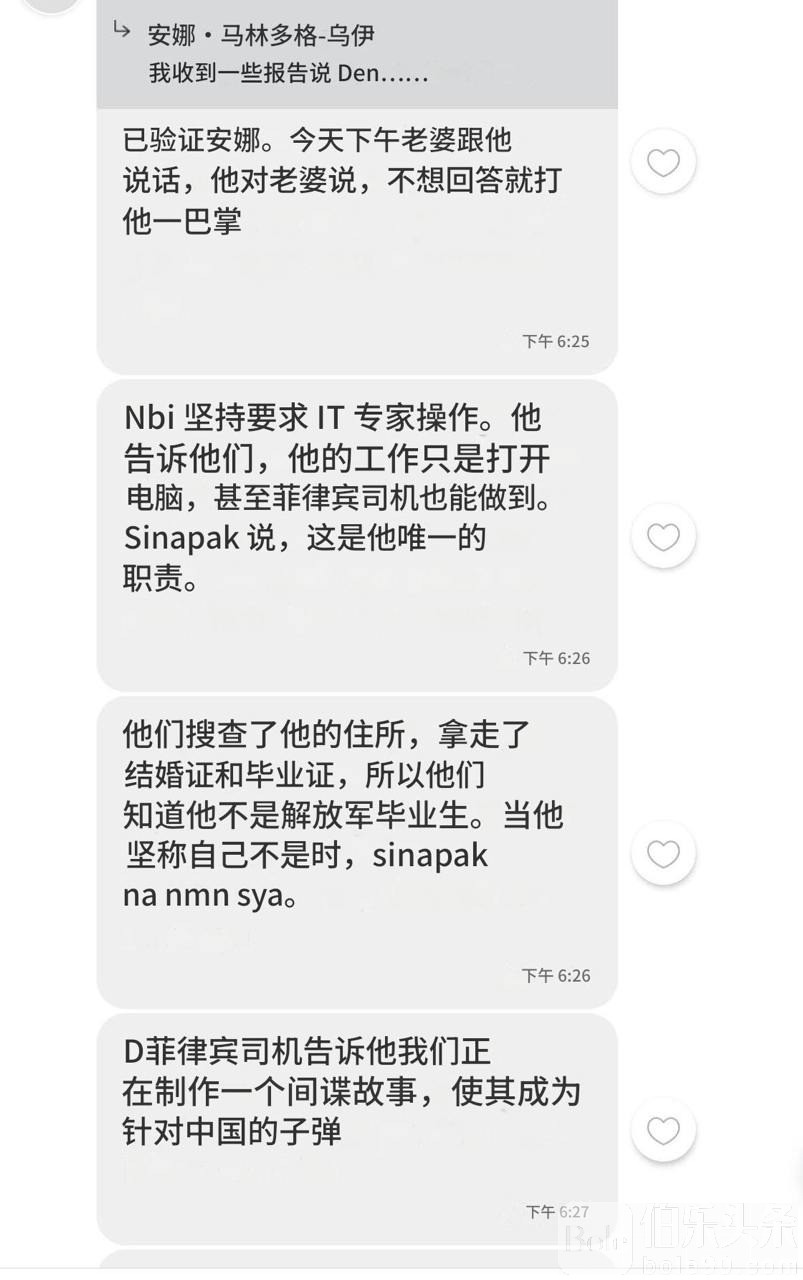The image size is (803, 1280).
Task: Like the Nbi IT 专家 message
Action: pos(663,537)
